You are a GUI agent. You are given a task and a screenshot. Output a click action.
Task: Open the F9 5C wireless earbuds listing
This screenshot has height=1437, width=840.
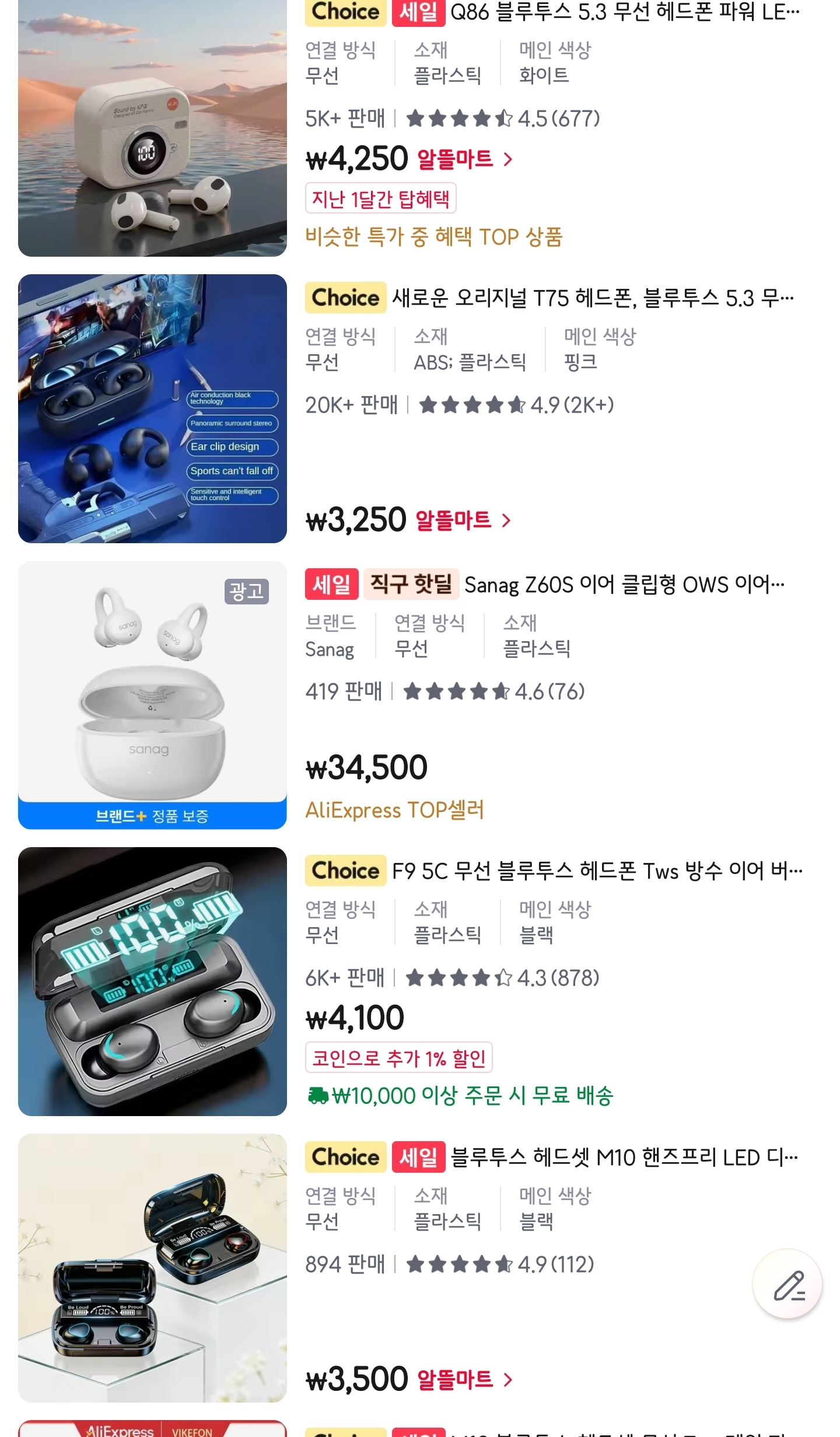pyautogui.click(x=597, y=871)
